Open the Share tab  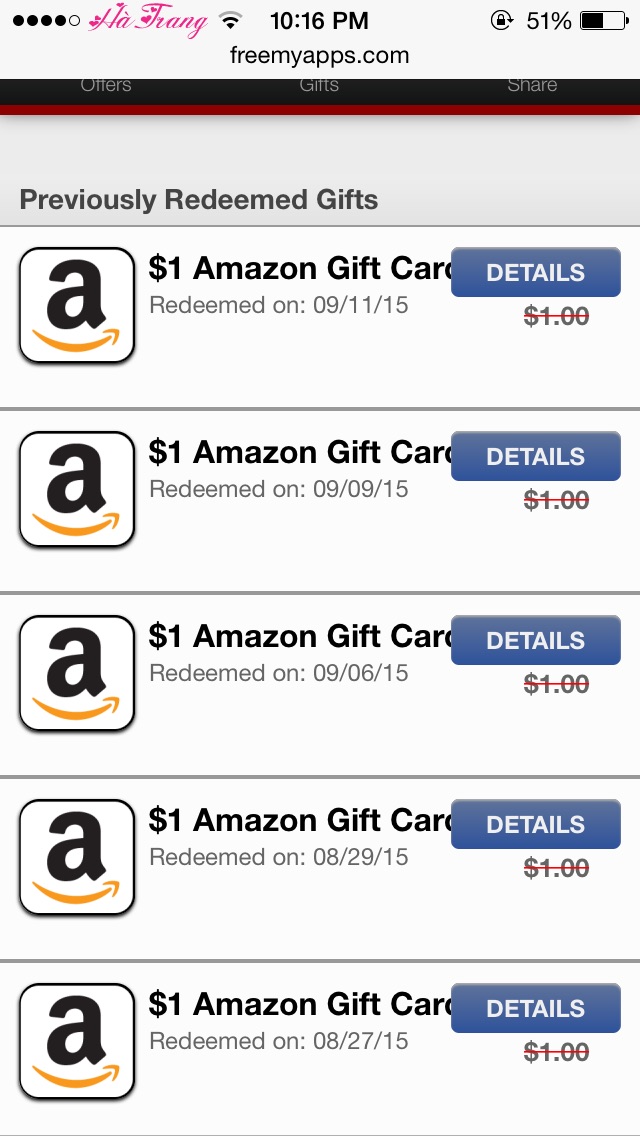pyautogui.click(x=532, y=87)
